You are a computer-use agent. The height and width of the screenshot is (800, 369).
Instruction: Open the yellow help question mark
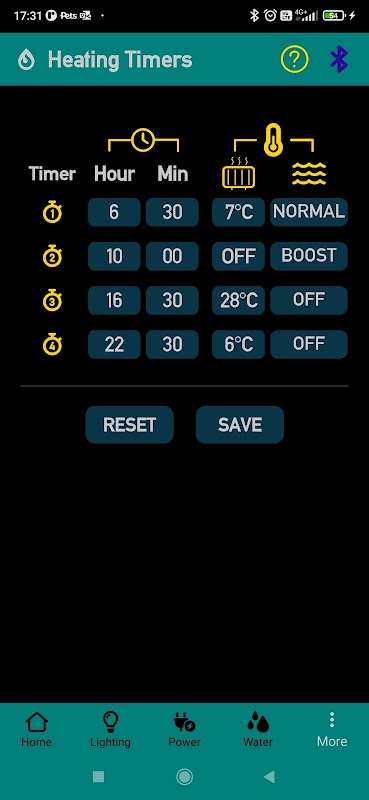click(x=294, y=60)
